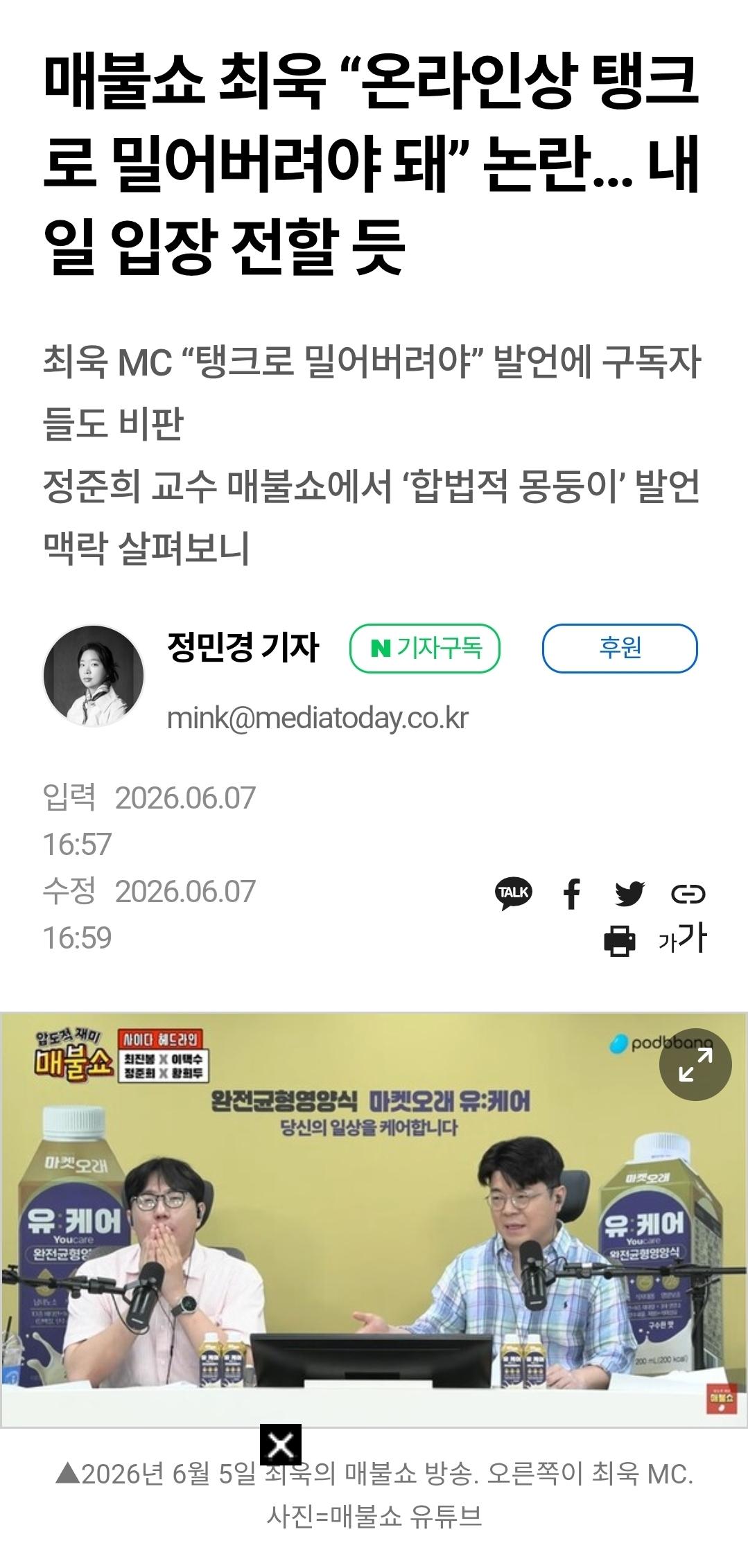Tap the 후원 sponsor button
Viewport: 748px width, 1568px height.
(619, 649)
